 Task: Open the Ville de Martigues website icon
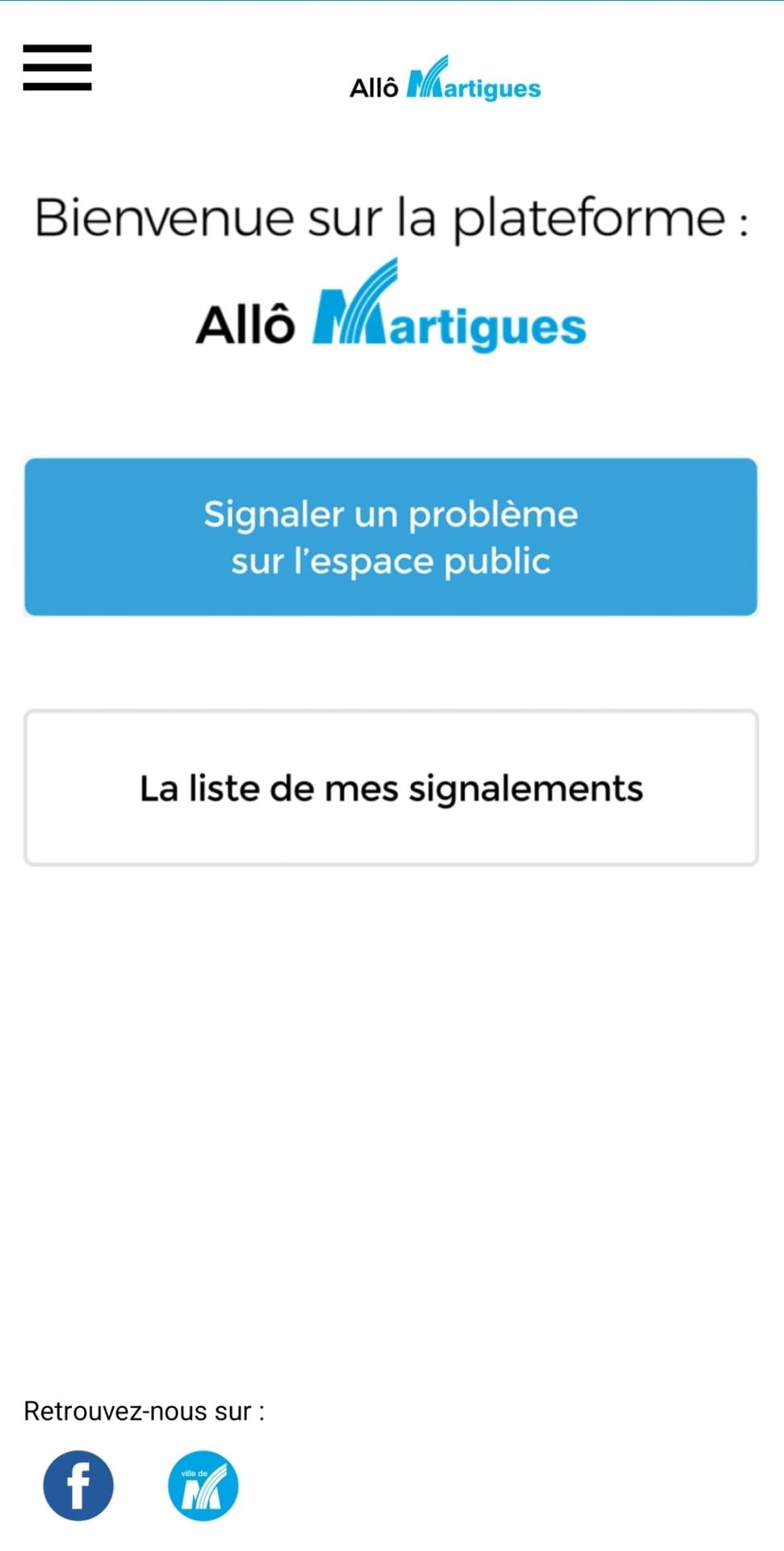tap(203, 1486)
